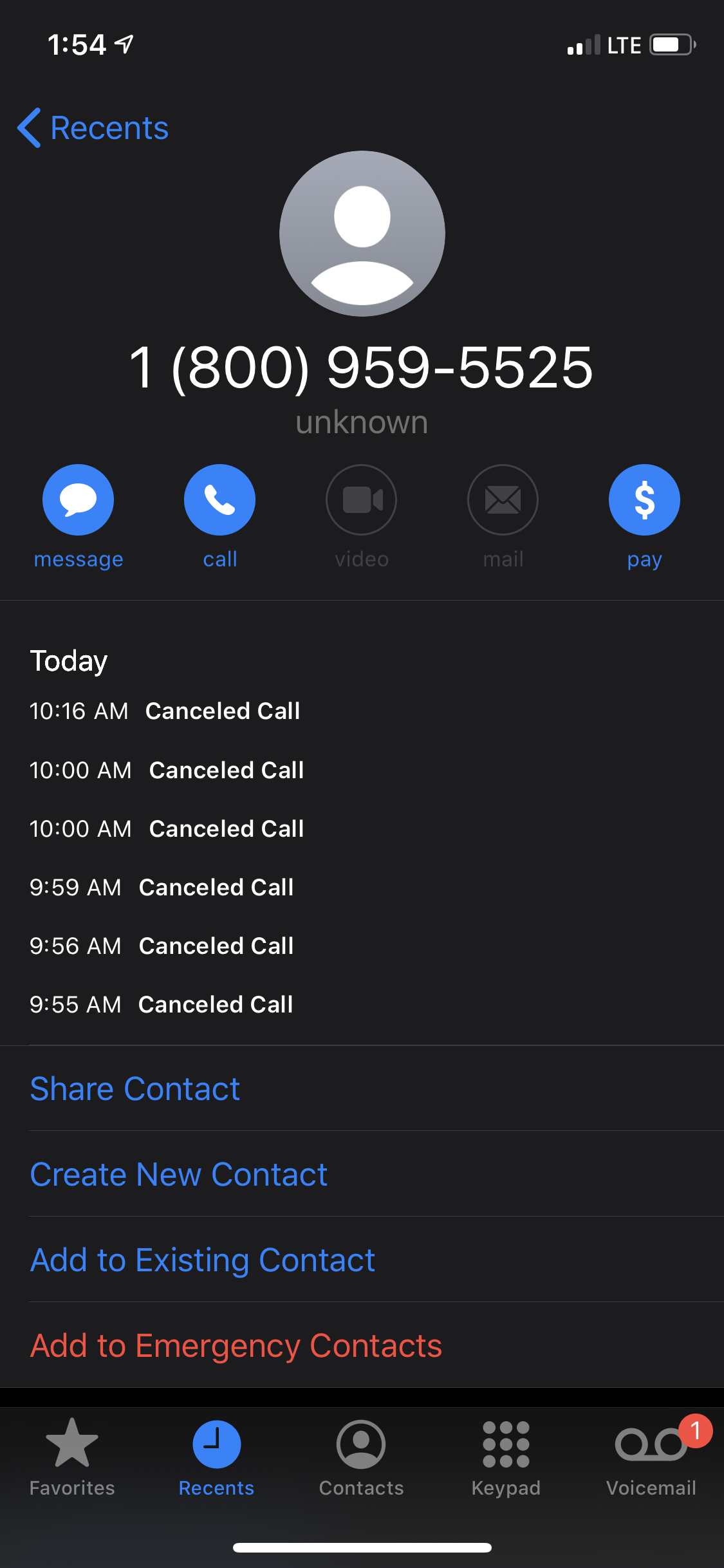Tap the pay button
724x1568 pixels.
[x=644, y=500]
